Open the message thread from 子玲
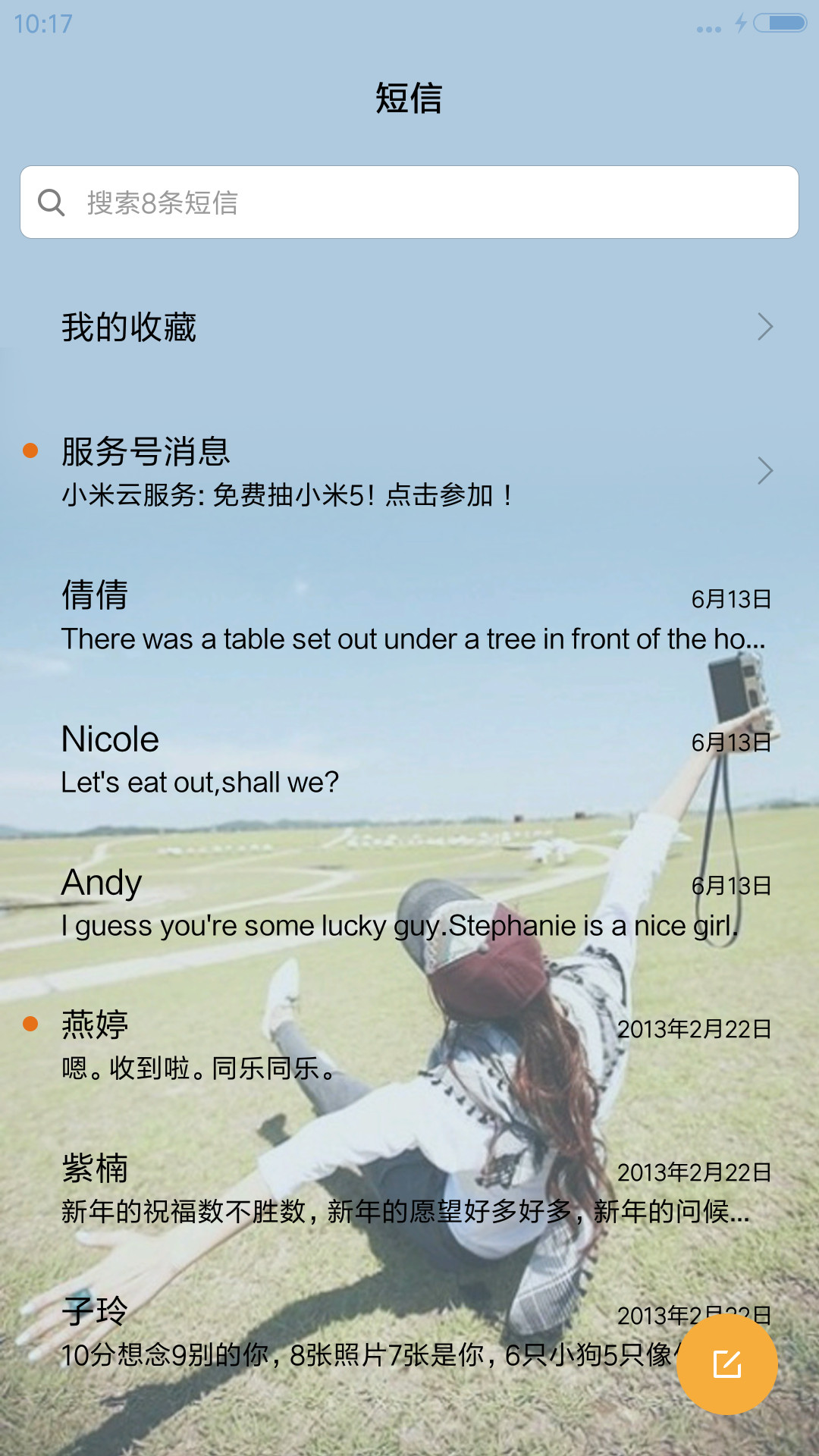 (x=364, y=1332)
